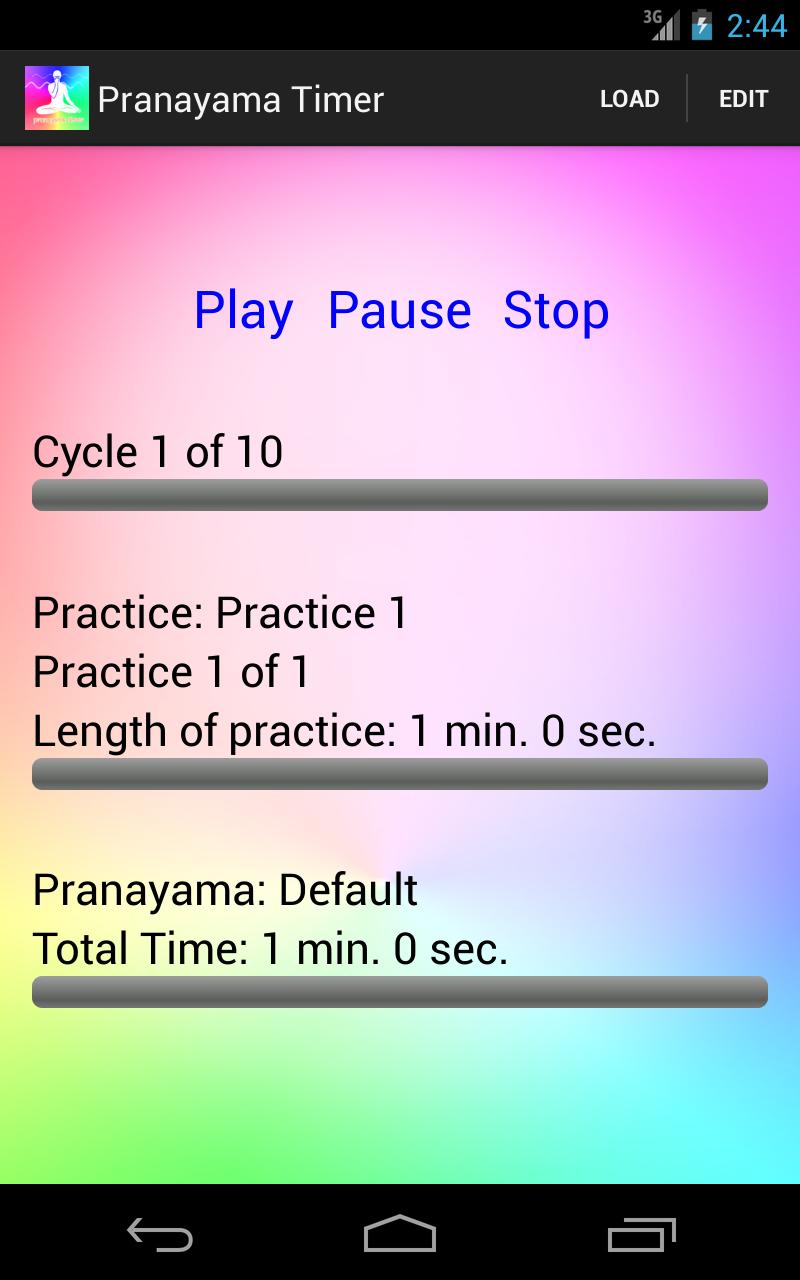Select the Cycle 1 of 10 label

point(157,452)
